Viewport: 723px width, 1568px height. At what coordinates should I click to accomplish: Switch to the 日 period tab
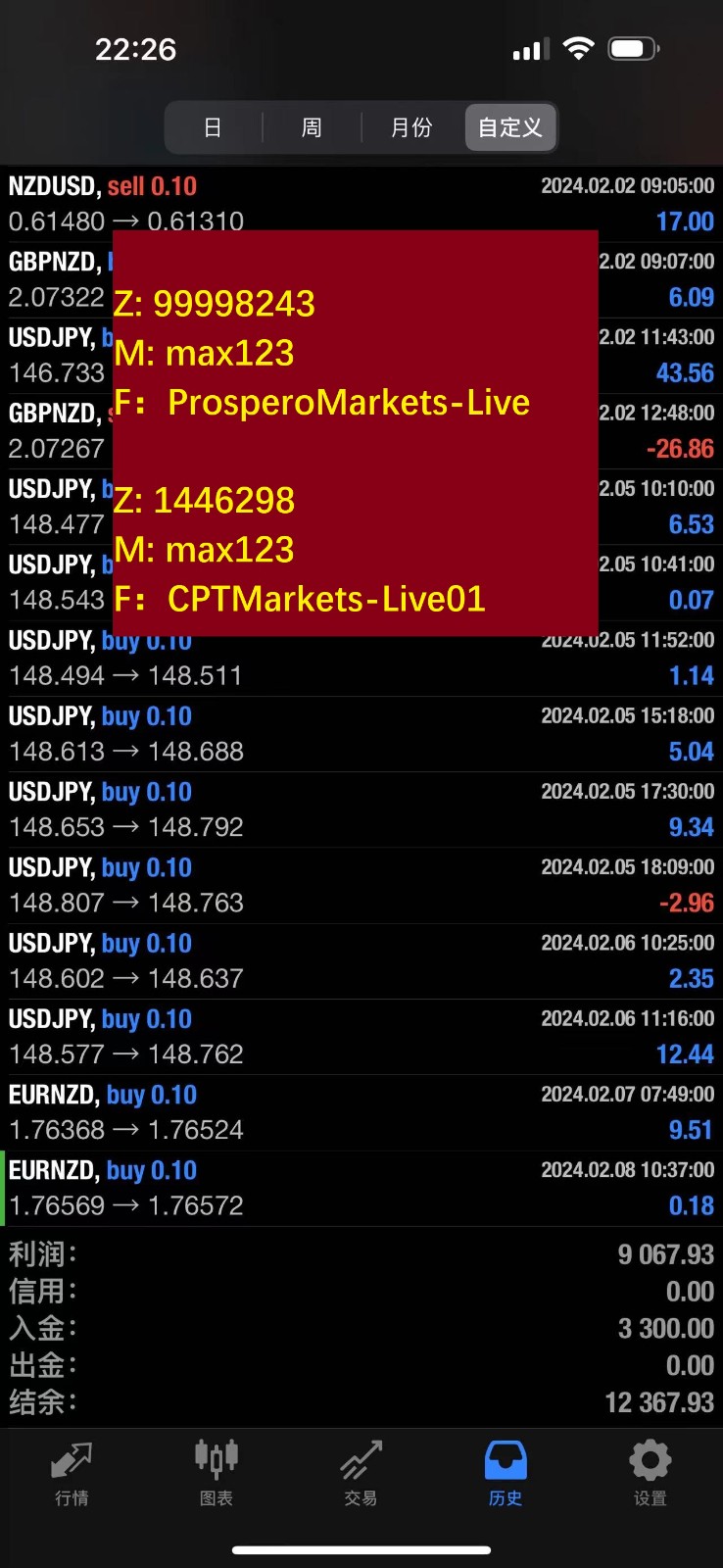213,127
